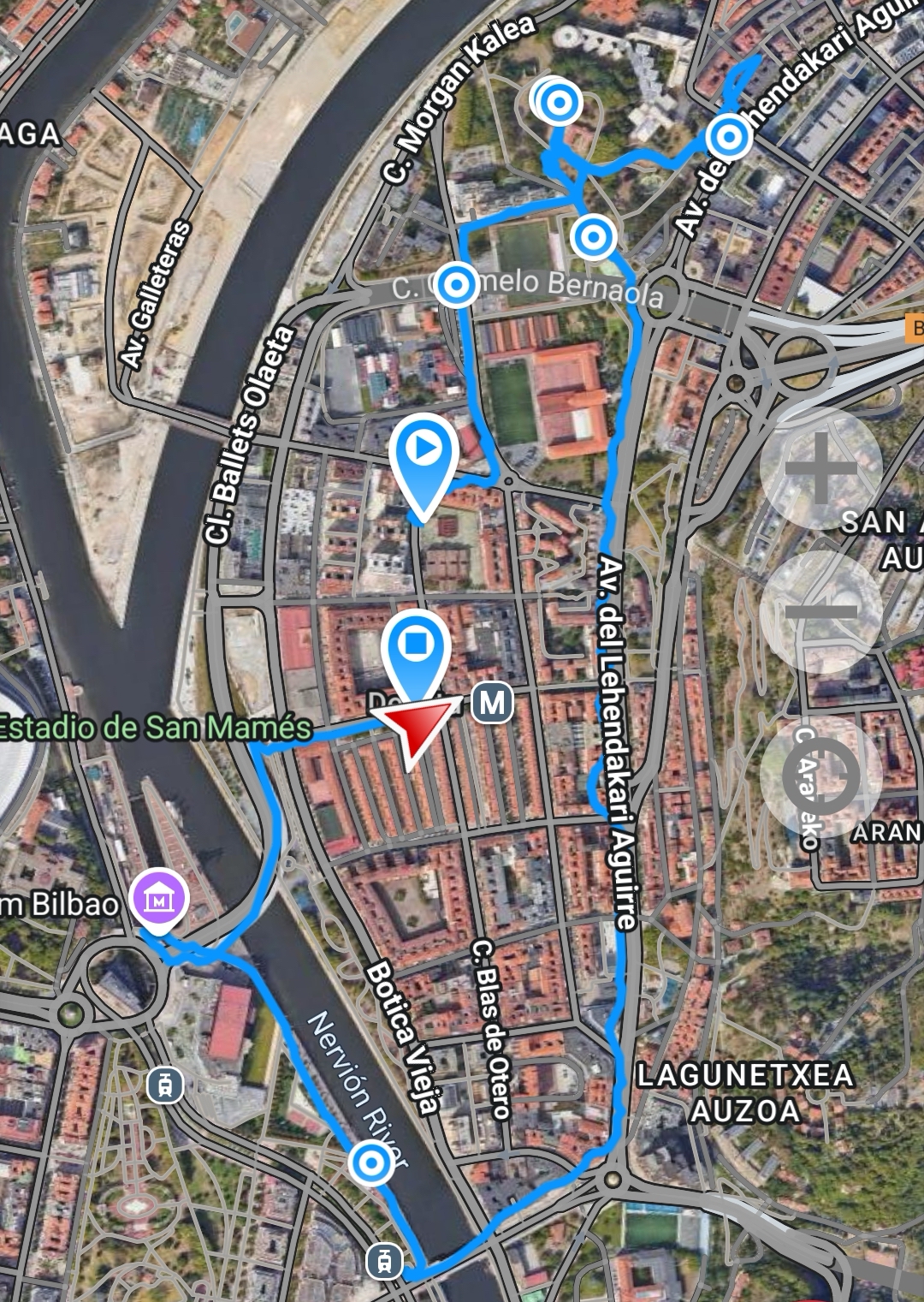Tap the metro station M icon
This screenshot has width=924, height=1302.
(492, 703)
